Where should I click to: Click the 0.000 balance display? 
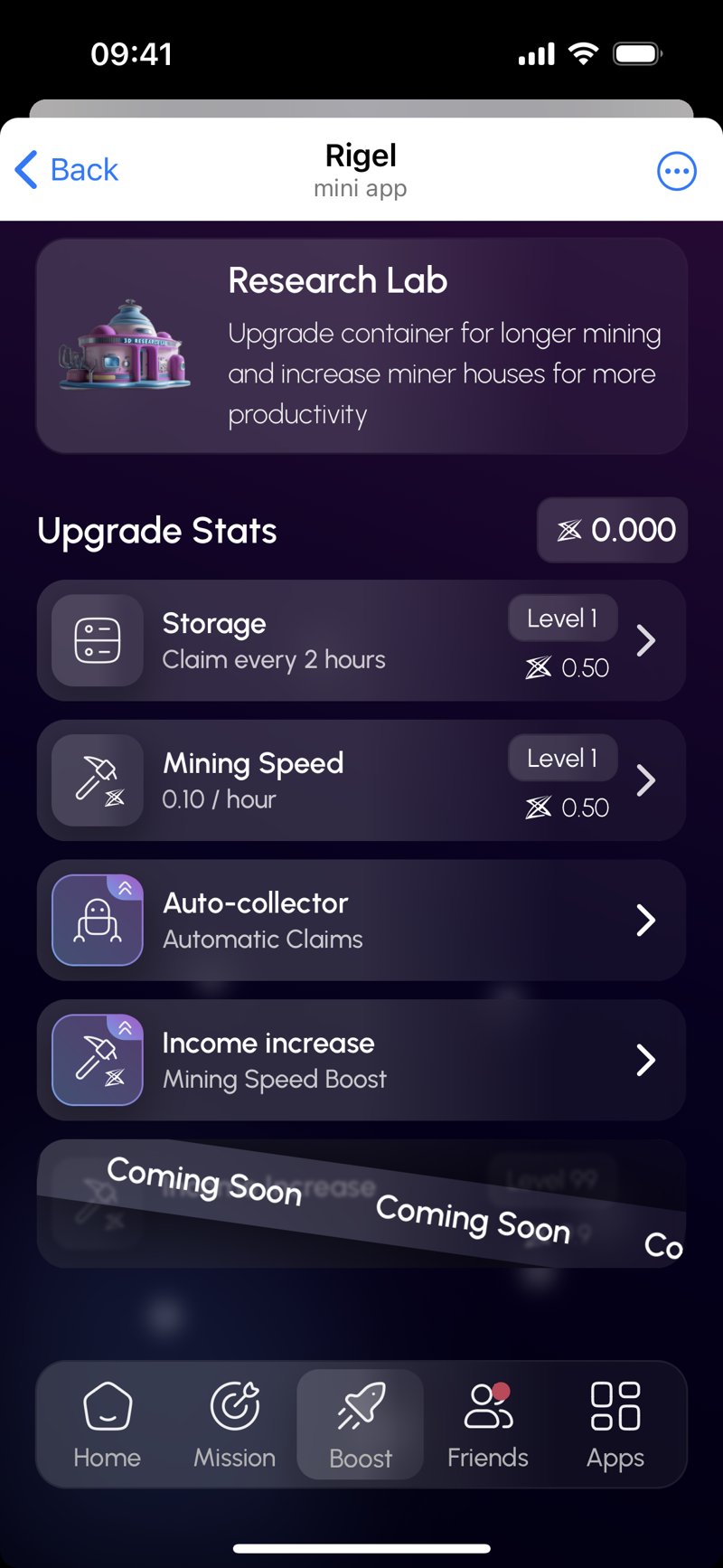click(x=612, y=530)
